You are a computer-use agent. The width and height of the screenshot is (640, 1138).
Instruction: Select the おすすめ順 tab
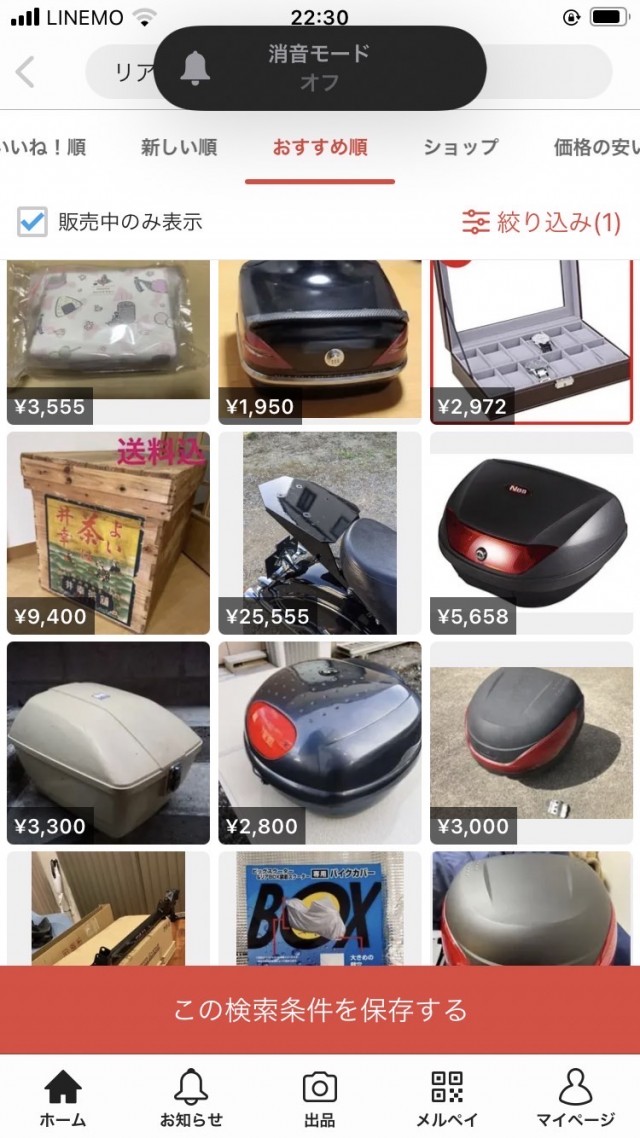[320, 148]
